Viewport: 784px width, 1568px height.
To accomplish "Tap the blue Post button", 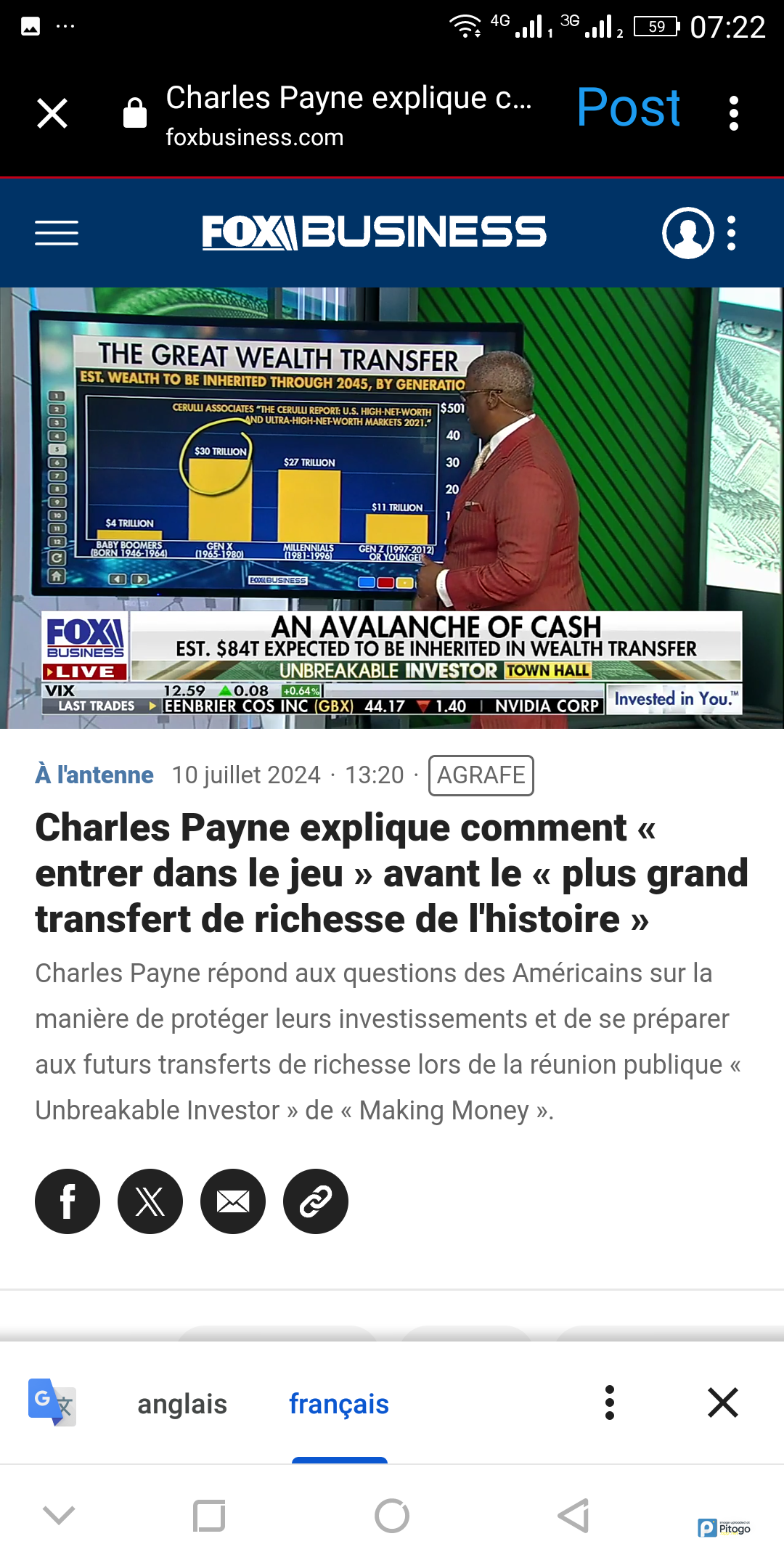I will click(628, 109).
